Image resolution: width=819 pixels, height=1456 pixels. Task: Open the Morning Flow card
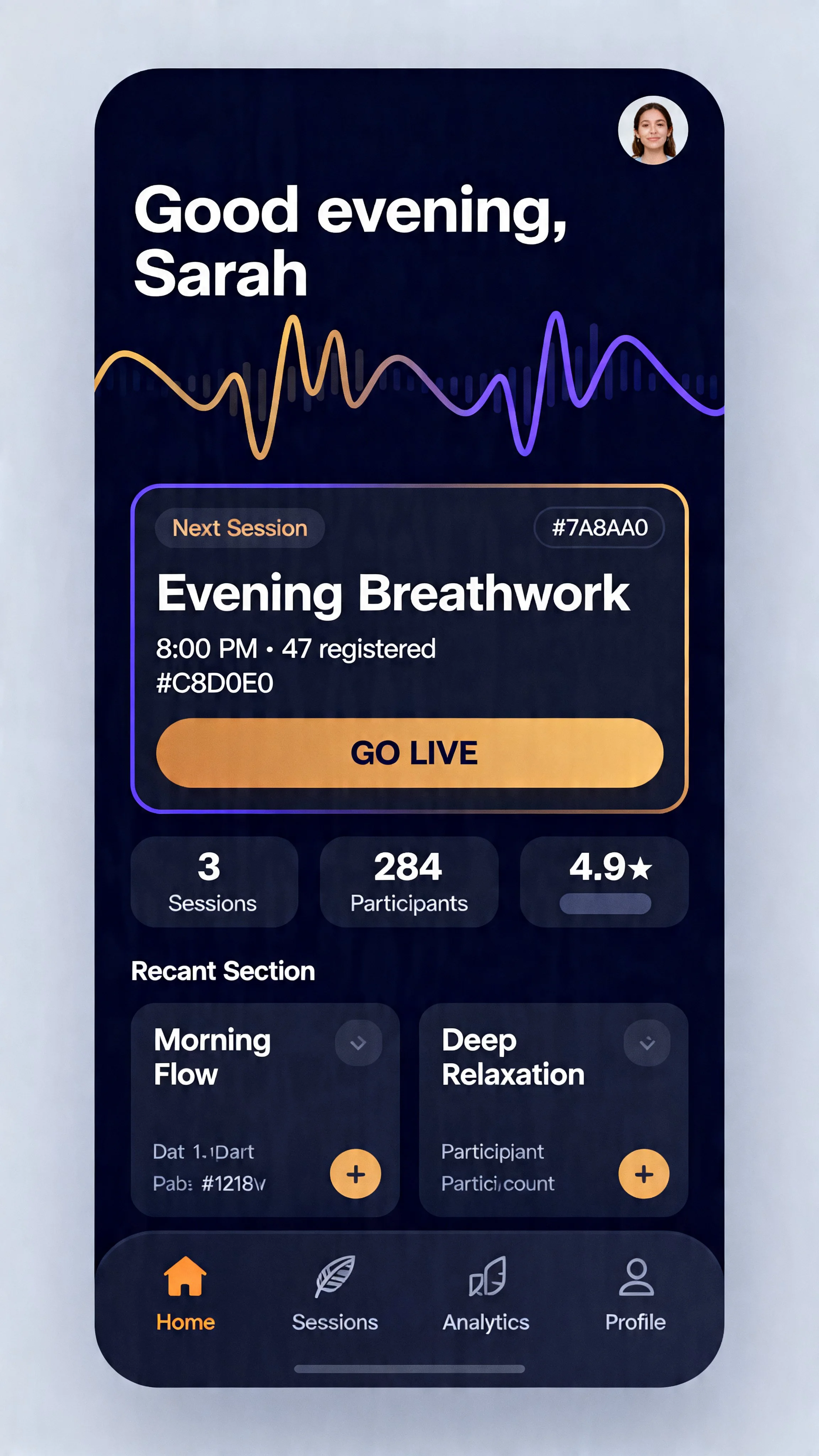tap(265, 1110)
